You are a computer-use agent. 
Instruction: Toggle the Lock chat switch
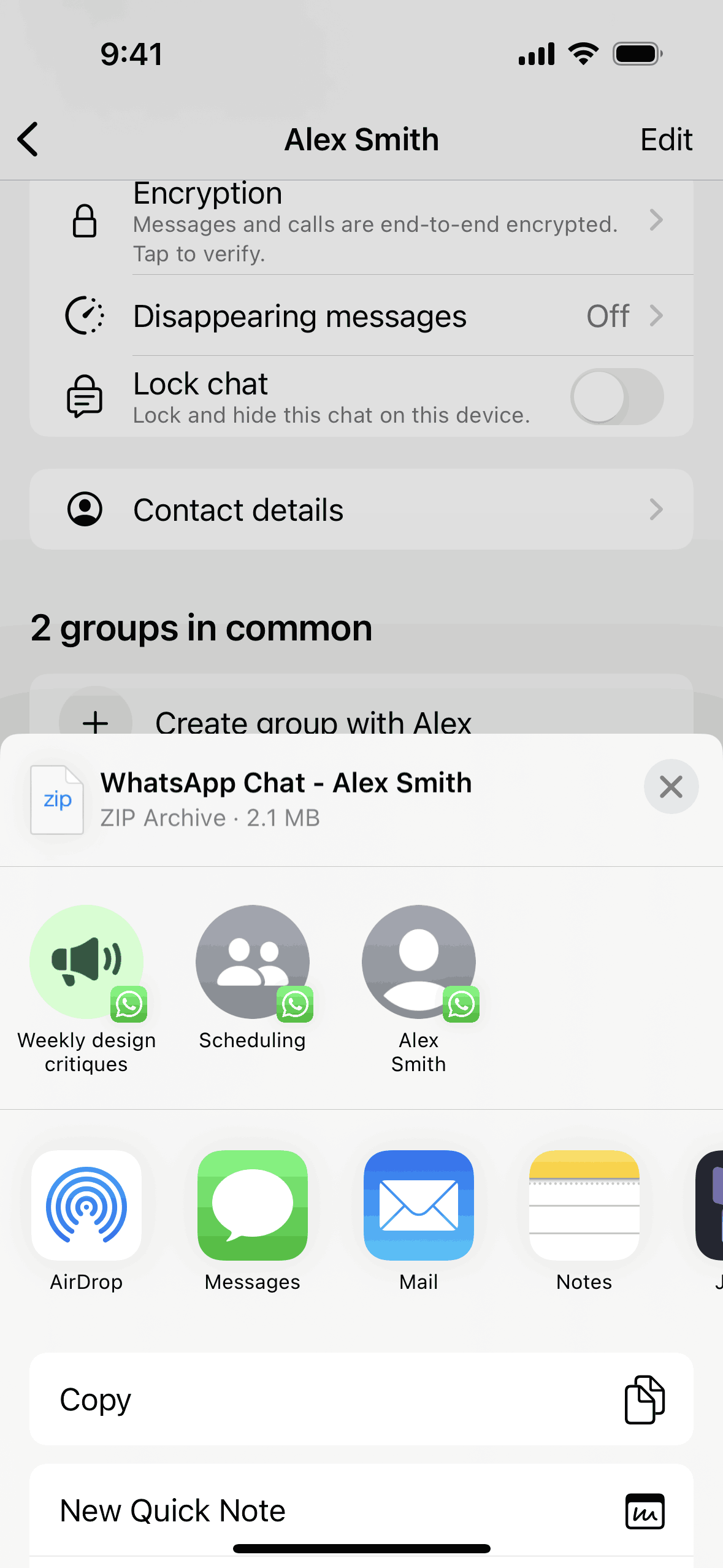click(x=616, y=396)
